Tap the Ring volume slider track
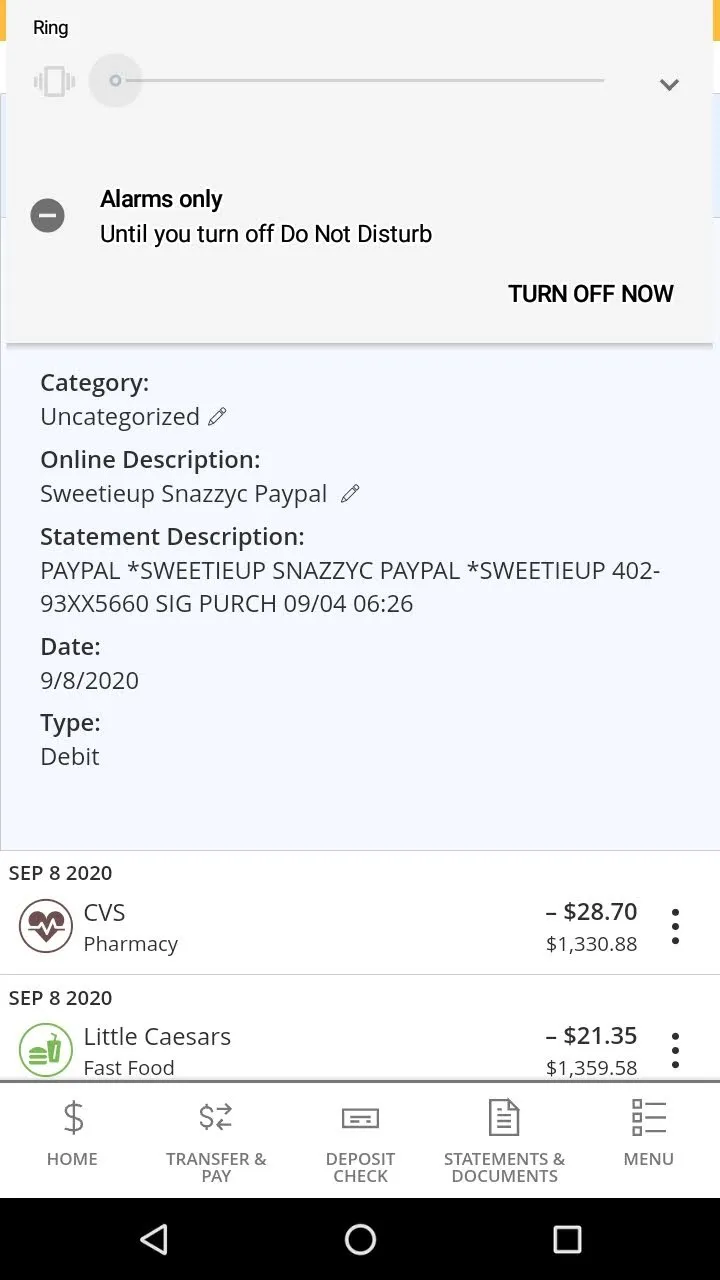Screen dimensions: 720x1280 (x=360, y=80)
